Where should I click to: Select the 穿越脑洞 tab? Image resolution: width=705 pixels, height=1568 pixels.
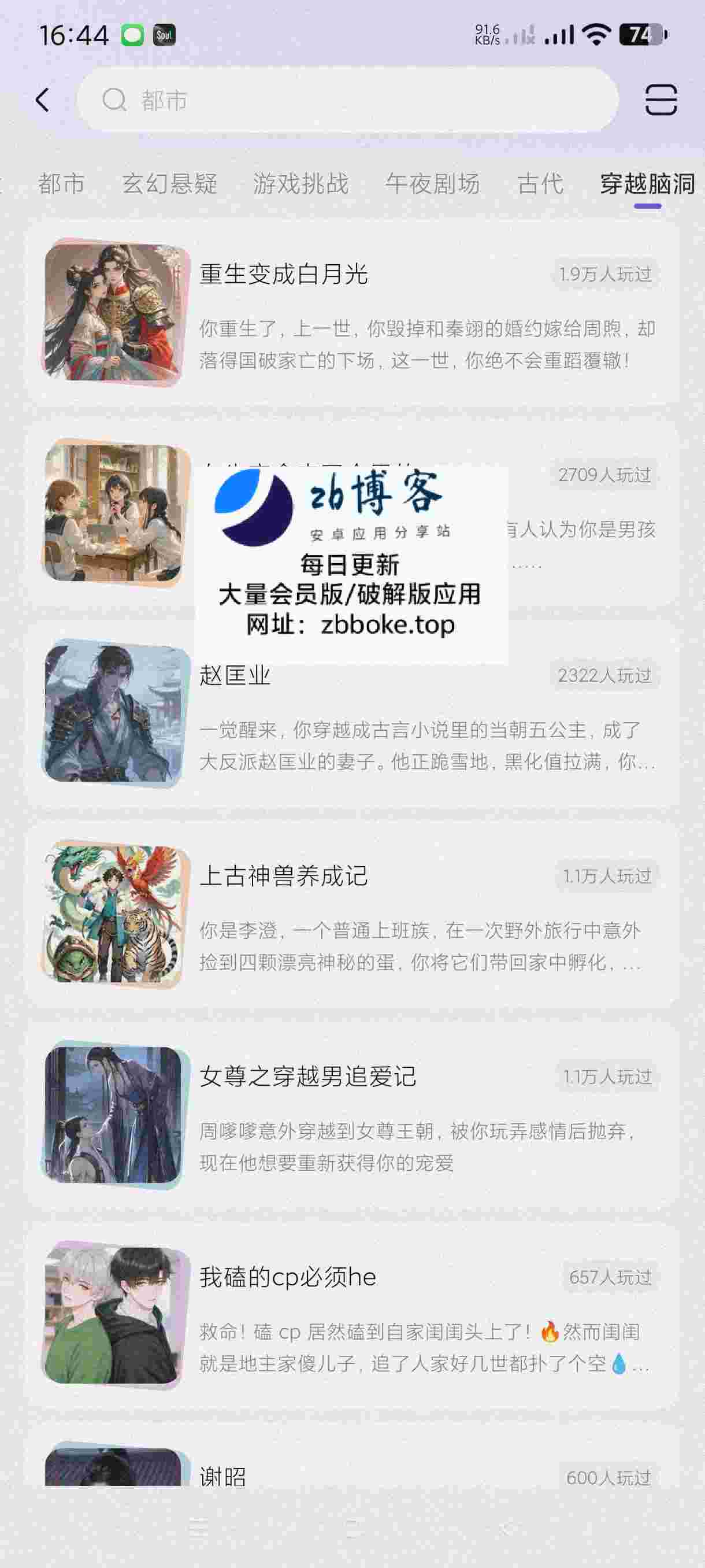pyautogui.click(x=647, y=184)
